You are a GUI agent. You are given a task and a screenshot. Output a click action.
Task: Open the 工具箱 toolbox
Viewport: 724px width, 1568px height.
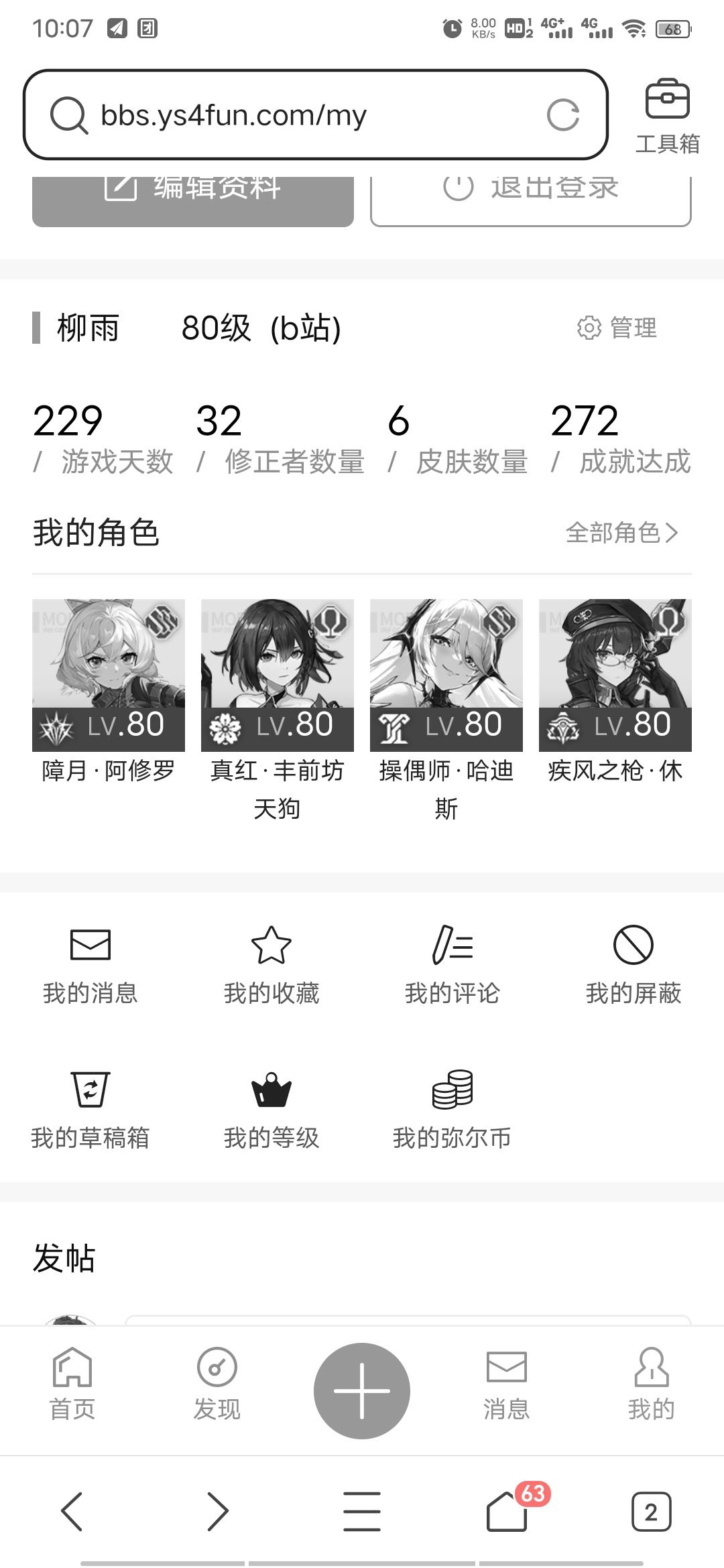(x=668, y=114)
